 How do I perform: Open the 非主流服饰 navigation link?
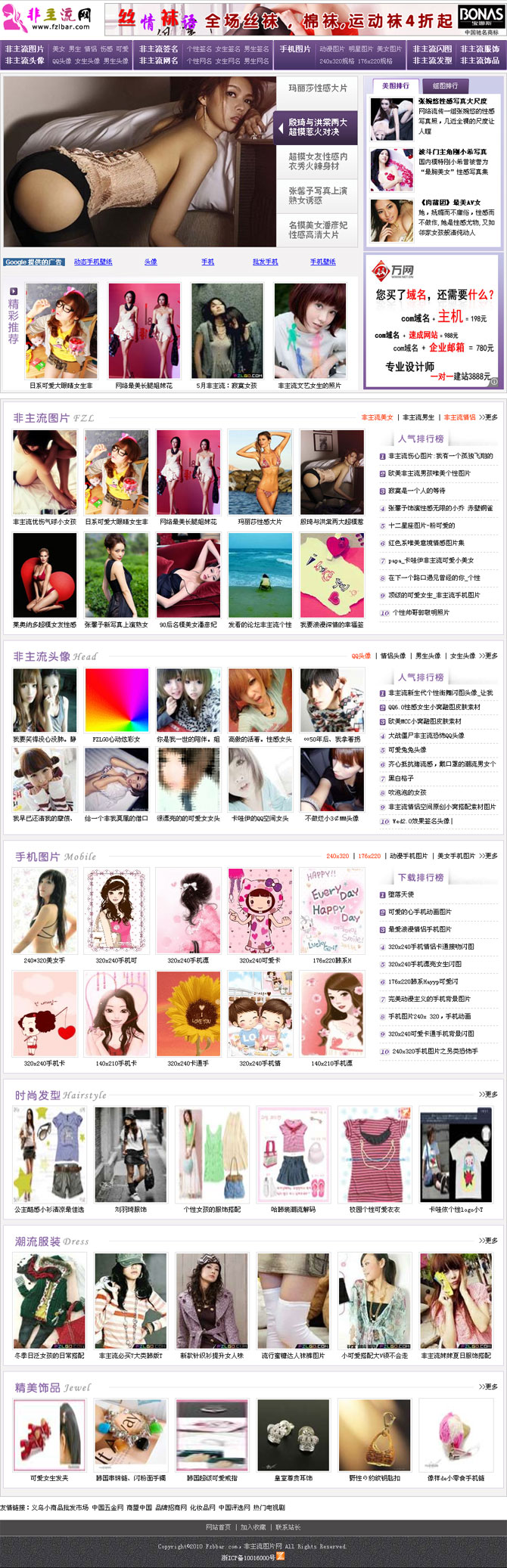point(481,48)
